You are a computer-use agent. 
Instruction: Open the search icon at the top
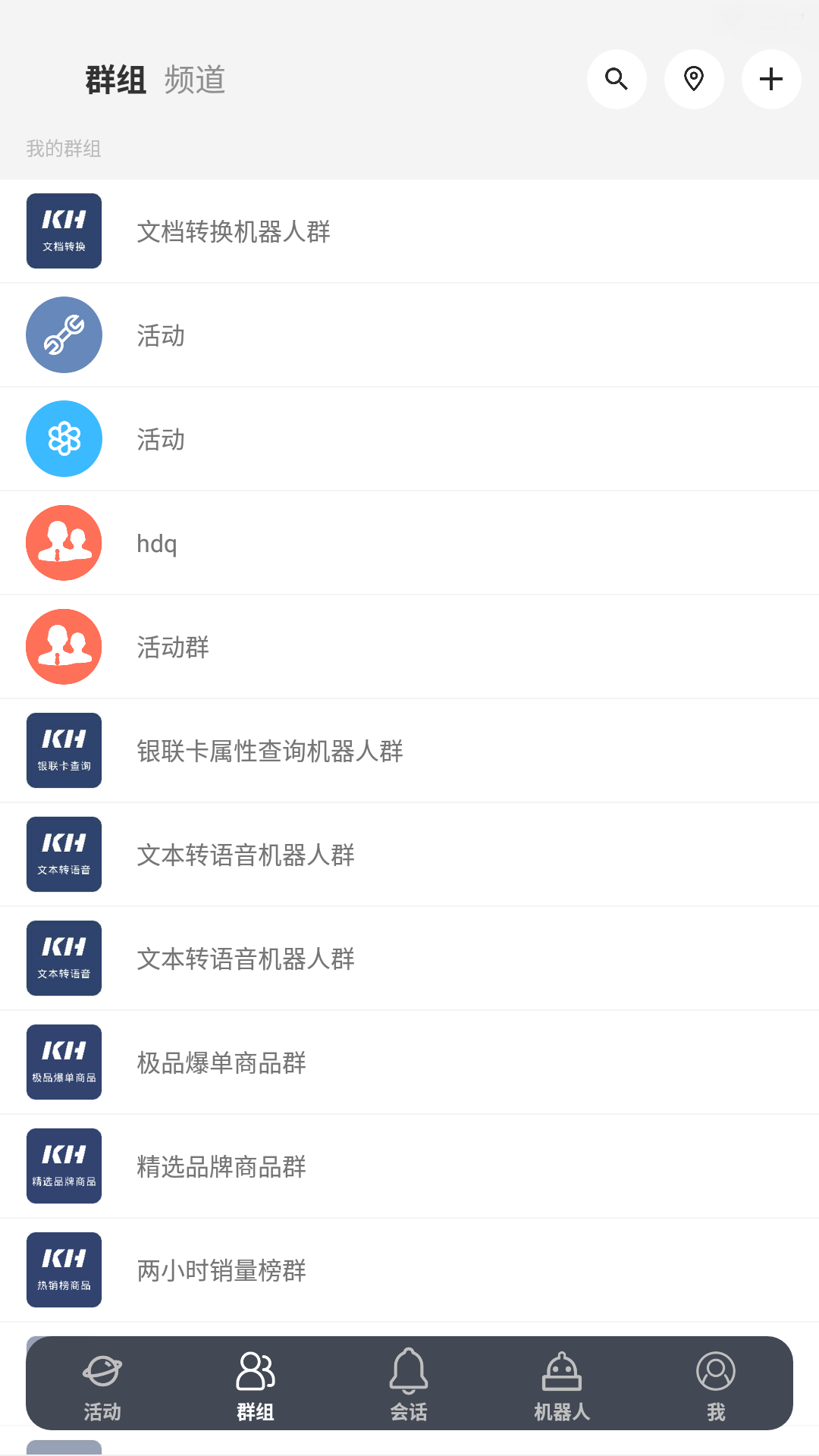(617, 79)
